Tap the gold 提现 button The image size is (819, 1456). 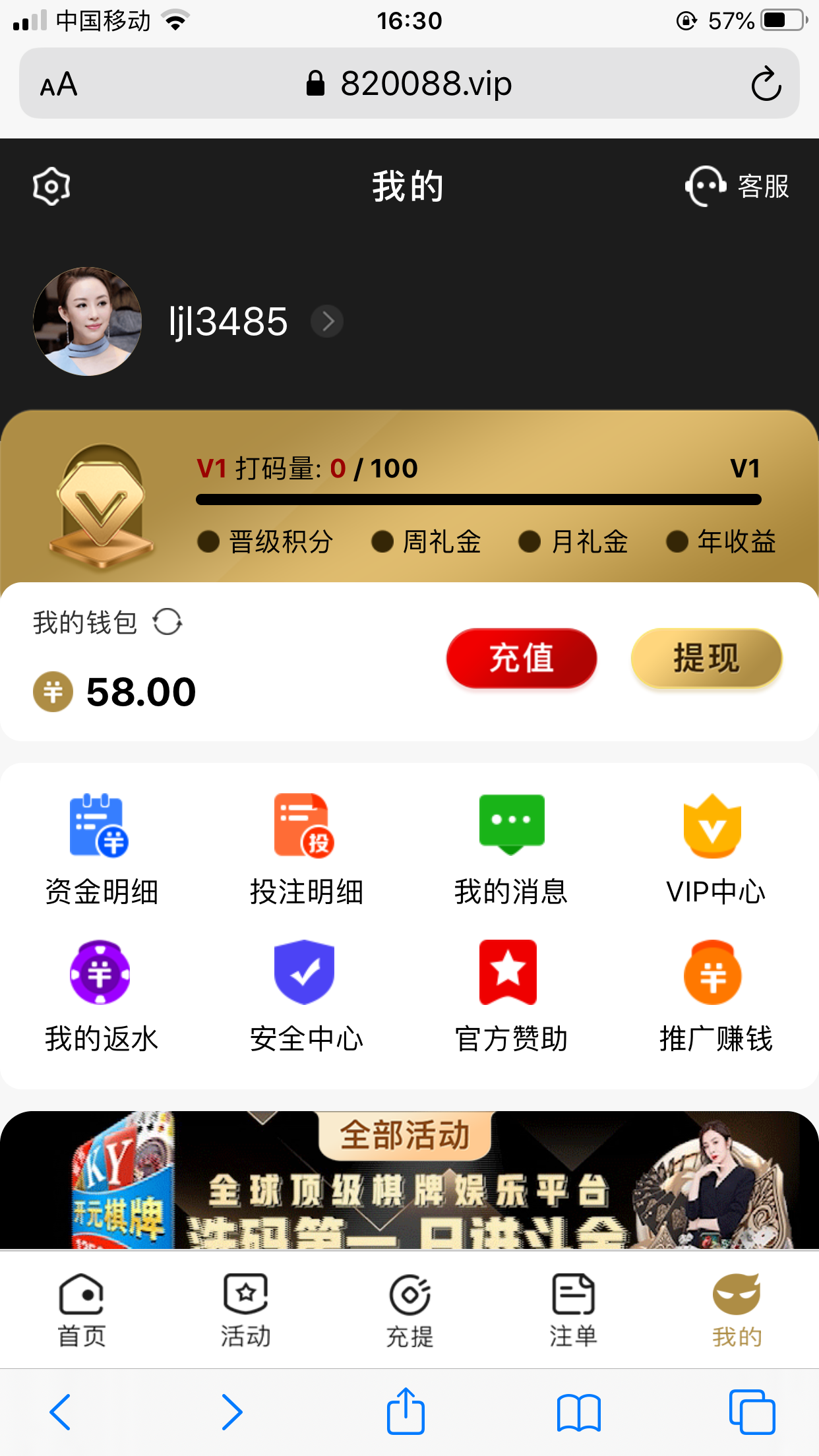706,658
